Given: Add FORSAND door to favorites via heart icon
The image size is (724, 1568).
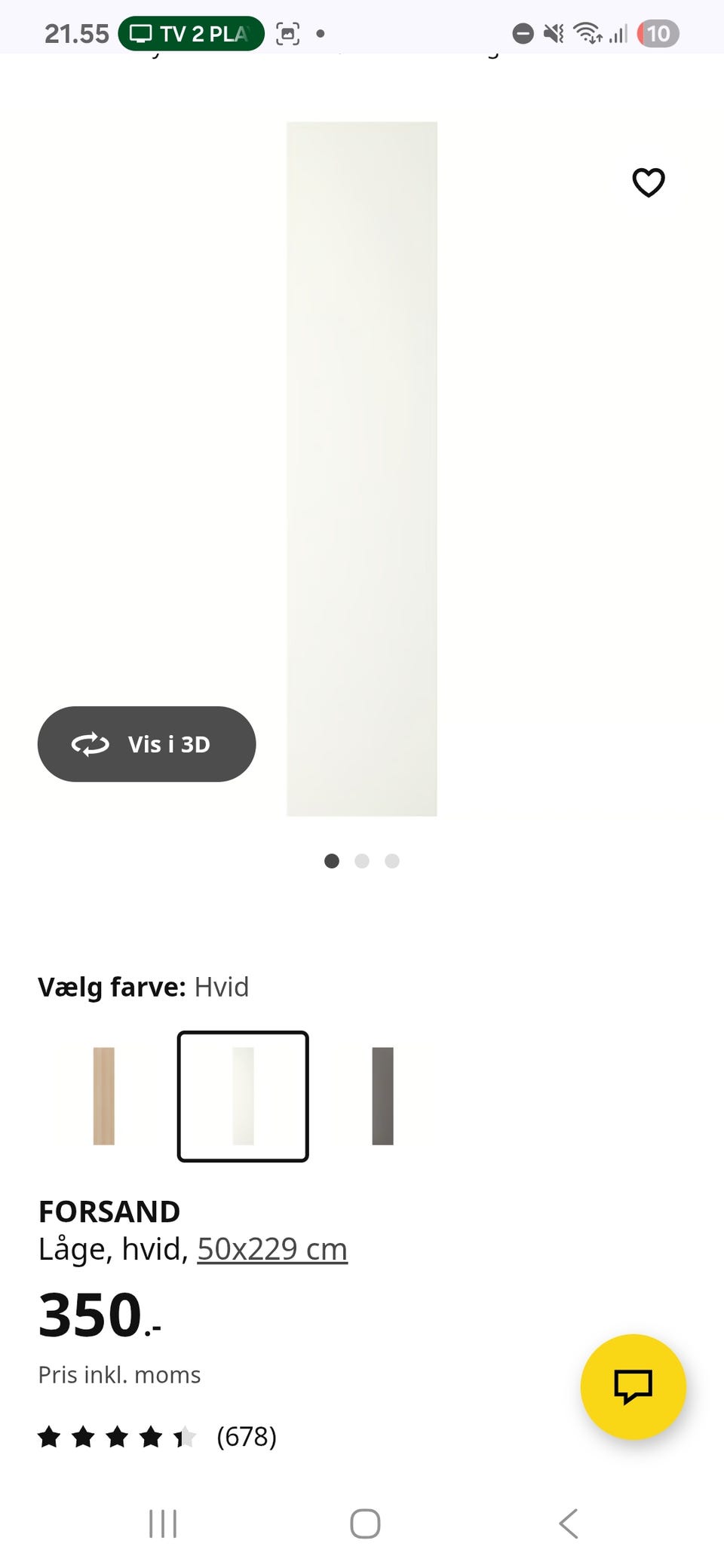Looking at the screenshot, I should click(648, 182).
